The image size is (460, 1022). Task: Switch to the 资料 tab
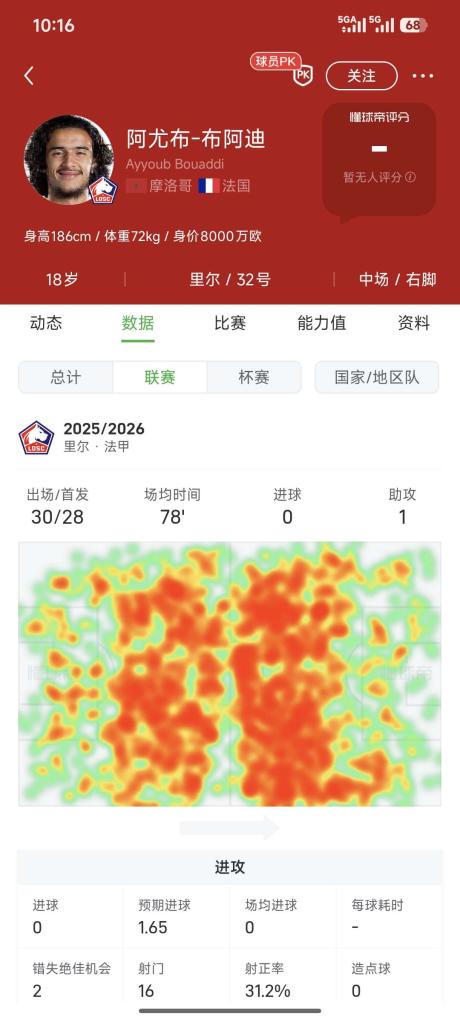point(414,323)
